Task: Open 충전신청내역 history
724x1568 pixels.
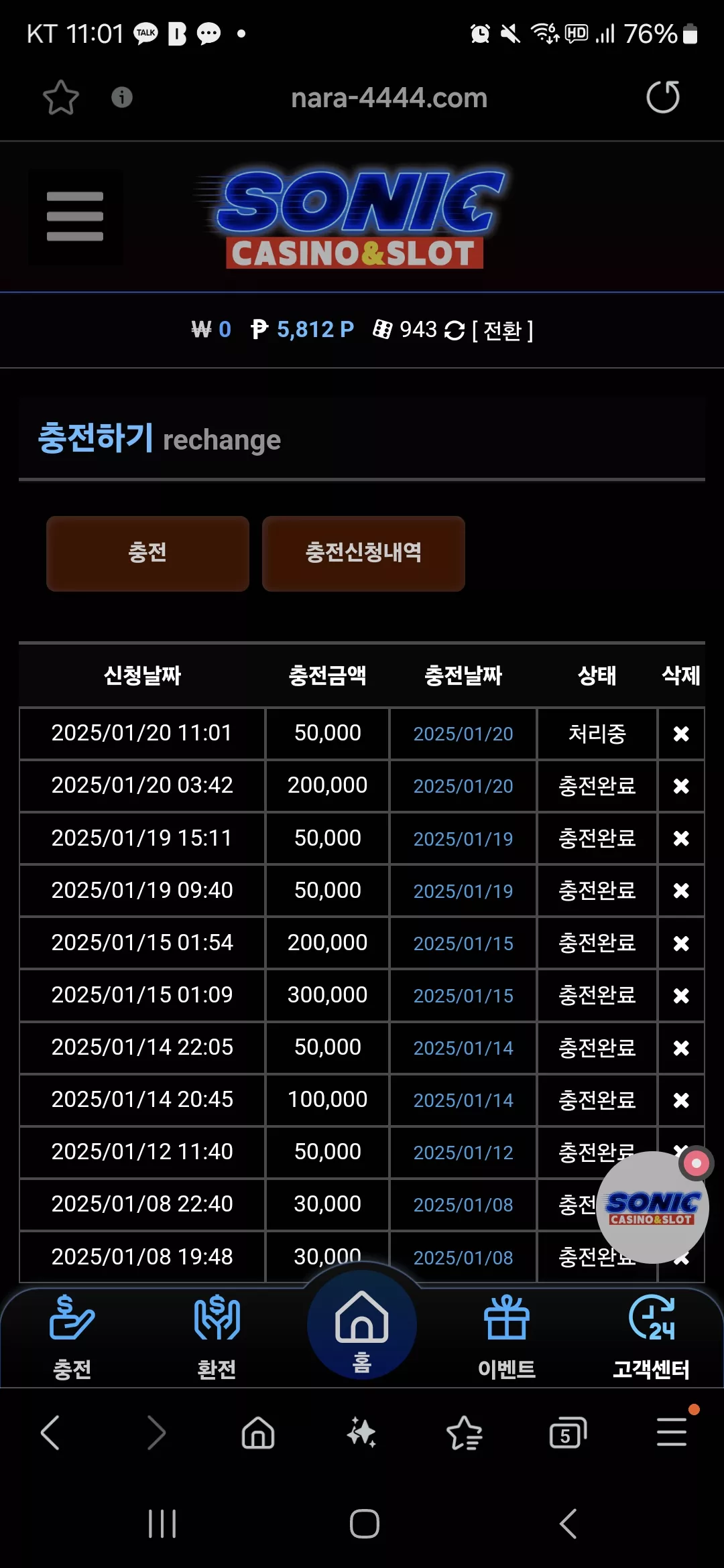Action: point(363,553)
